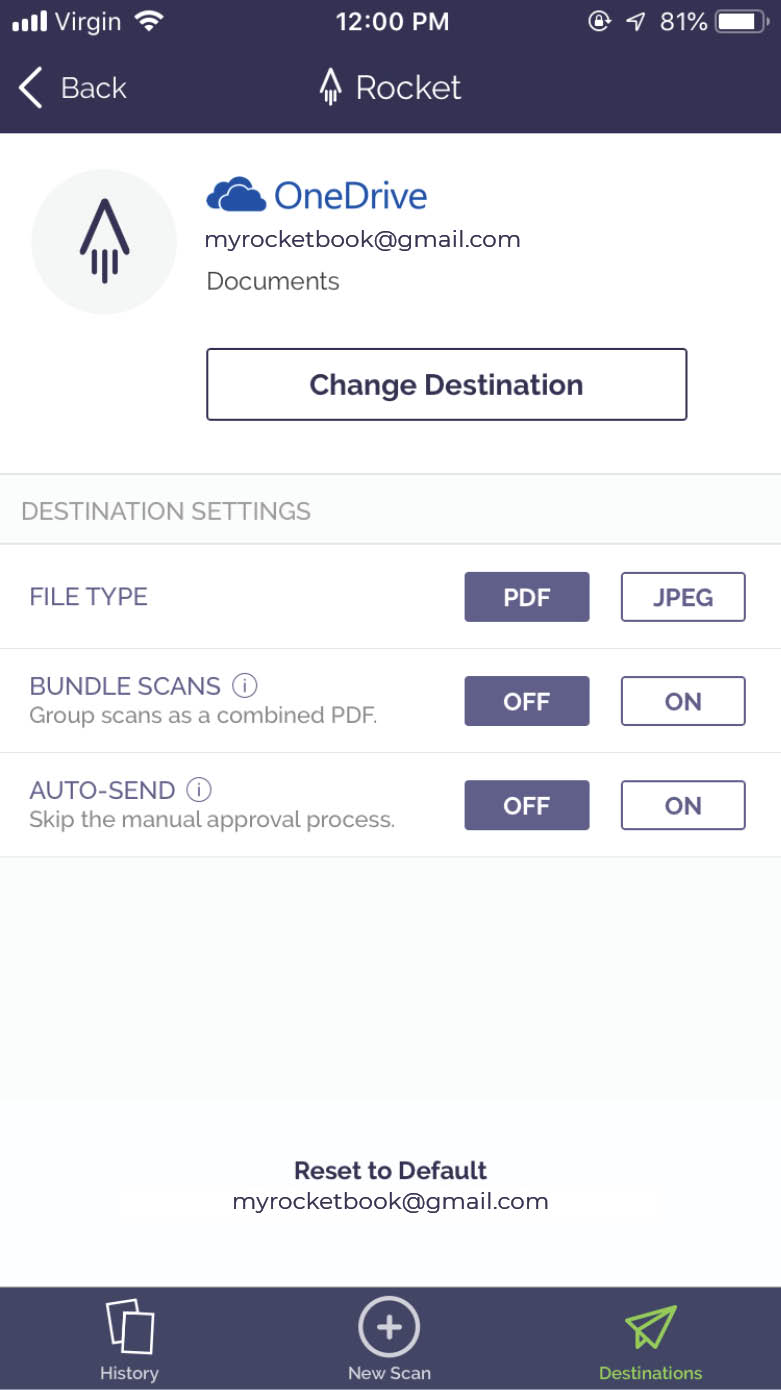Open the History tab
The height and width of the screenshot is (1390, 781).
tap(129, 1340)
